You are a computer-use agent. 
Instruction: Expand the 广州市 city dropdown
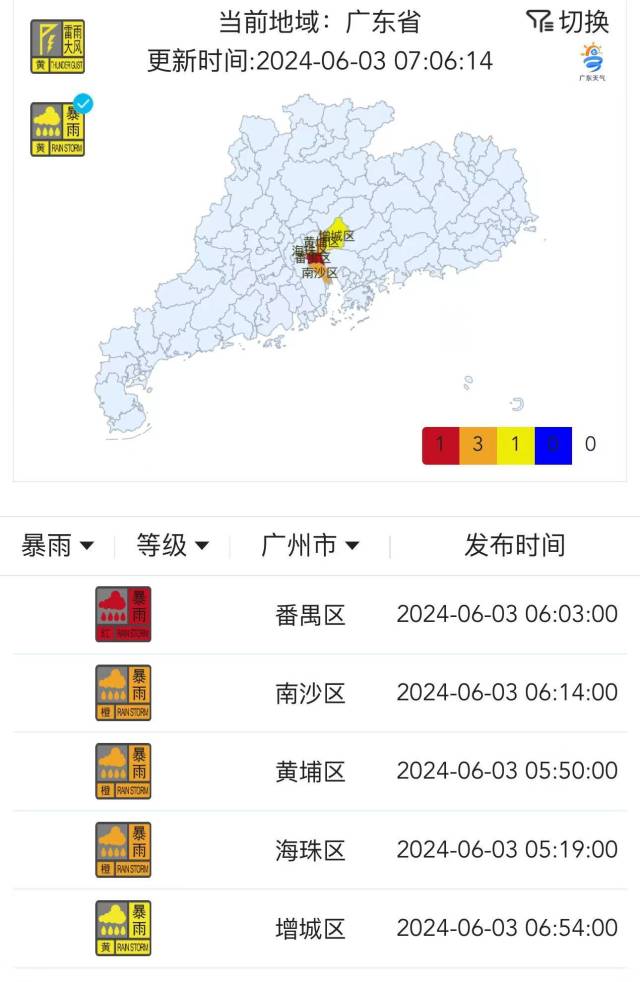(x=310, y=545)
